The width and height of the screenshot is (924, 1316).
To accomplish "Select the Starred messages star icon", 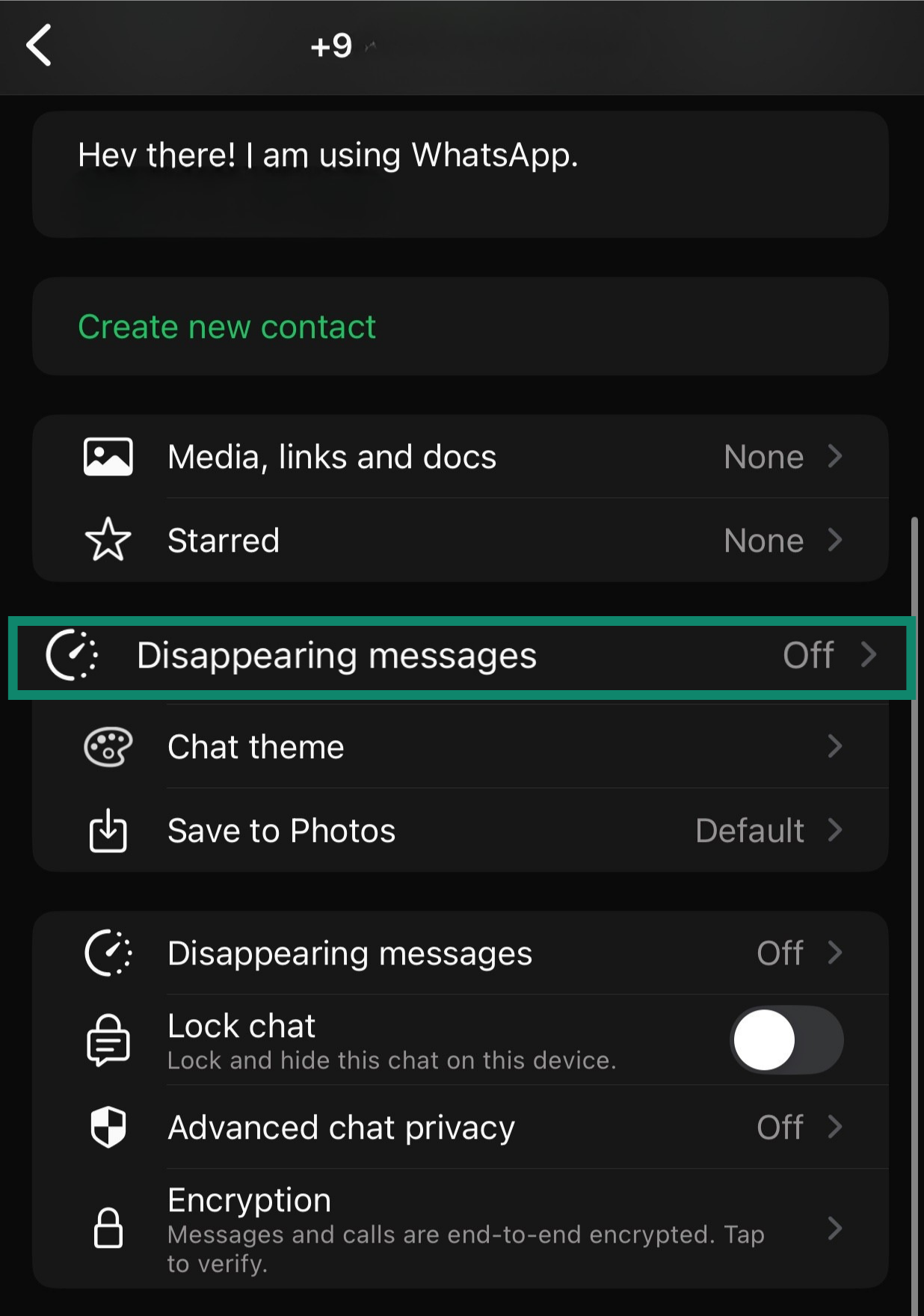I will click(108, 540).
